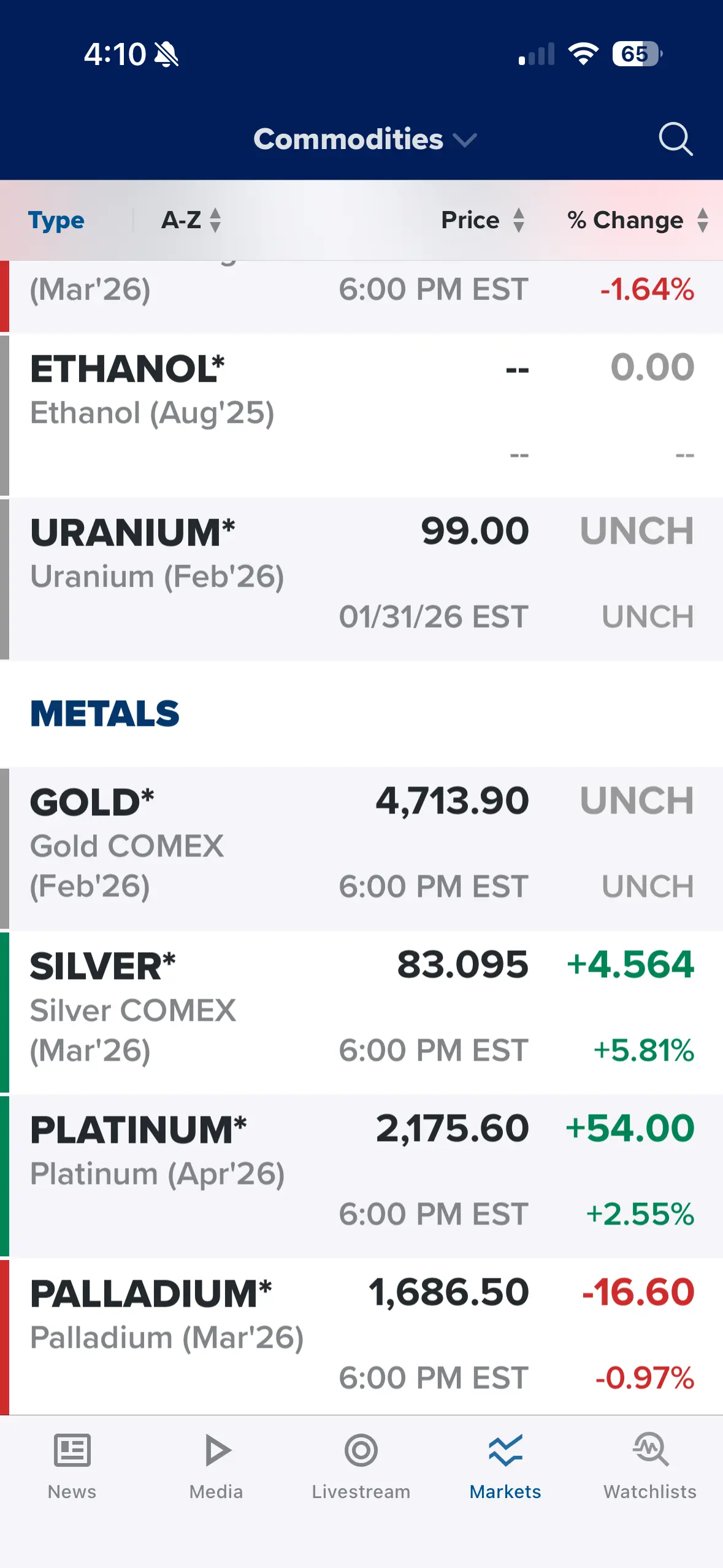Sort by Price column
Image resolution: width=723 pixels, height=1568 pixels.
click(x=483, y=220)
